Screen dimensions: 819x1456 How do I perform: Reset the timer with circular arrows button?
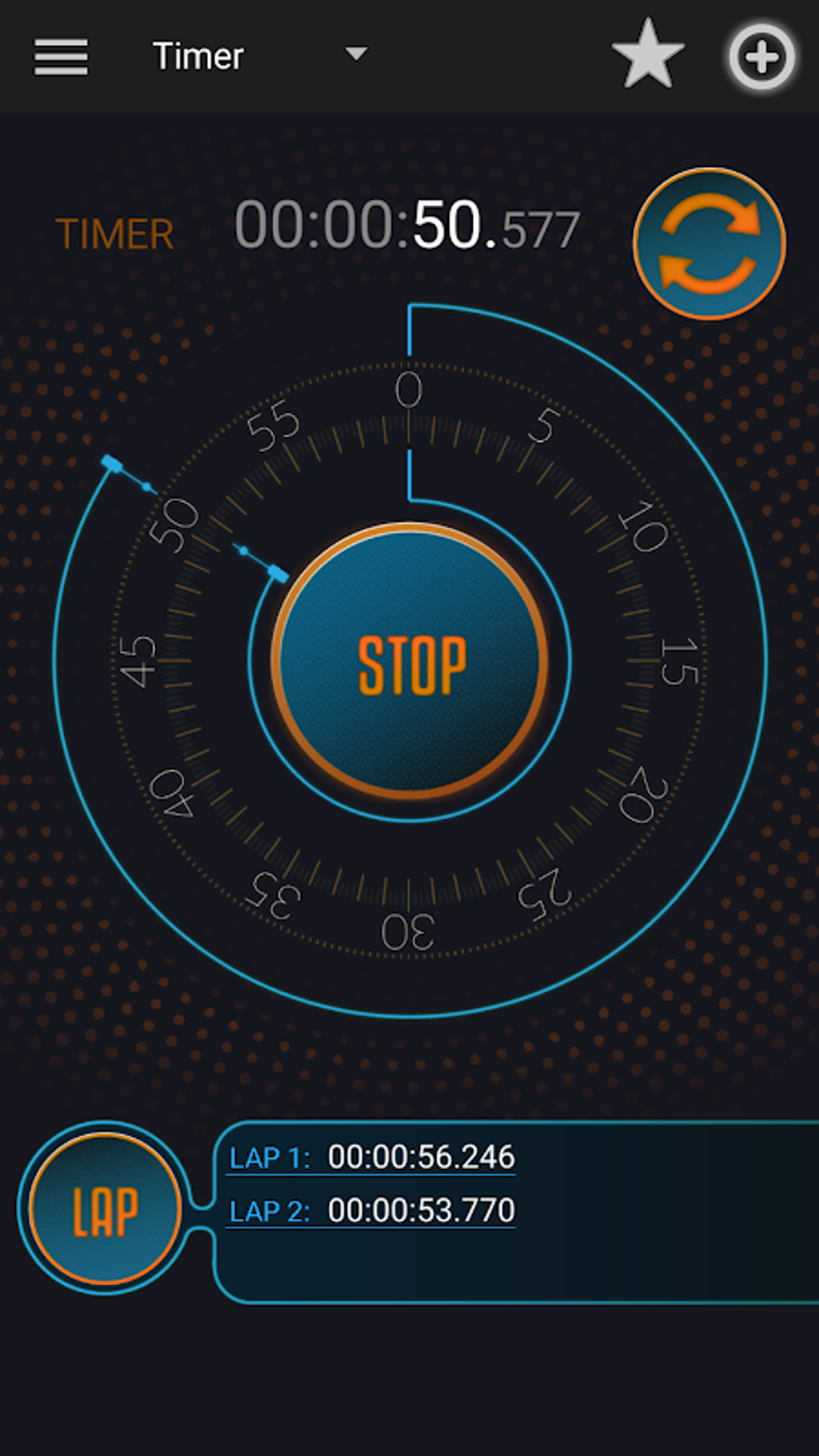[709, 243]
